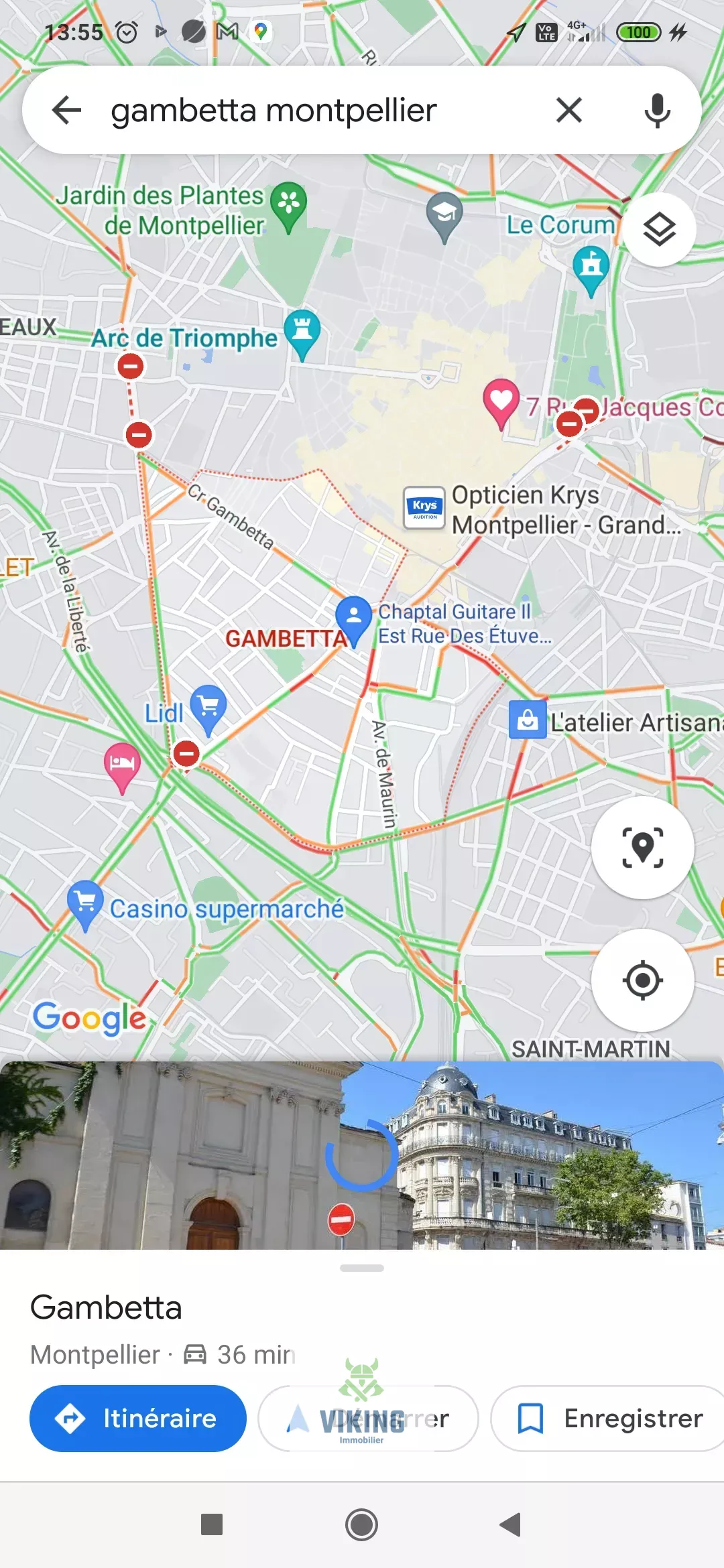Image resolution: width=724 pixels, height=1568 pixels.
Task: Go to the system home screen
Action: tap(362, 1525)
